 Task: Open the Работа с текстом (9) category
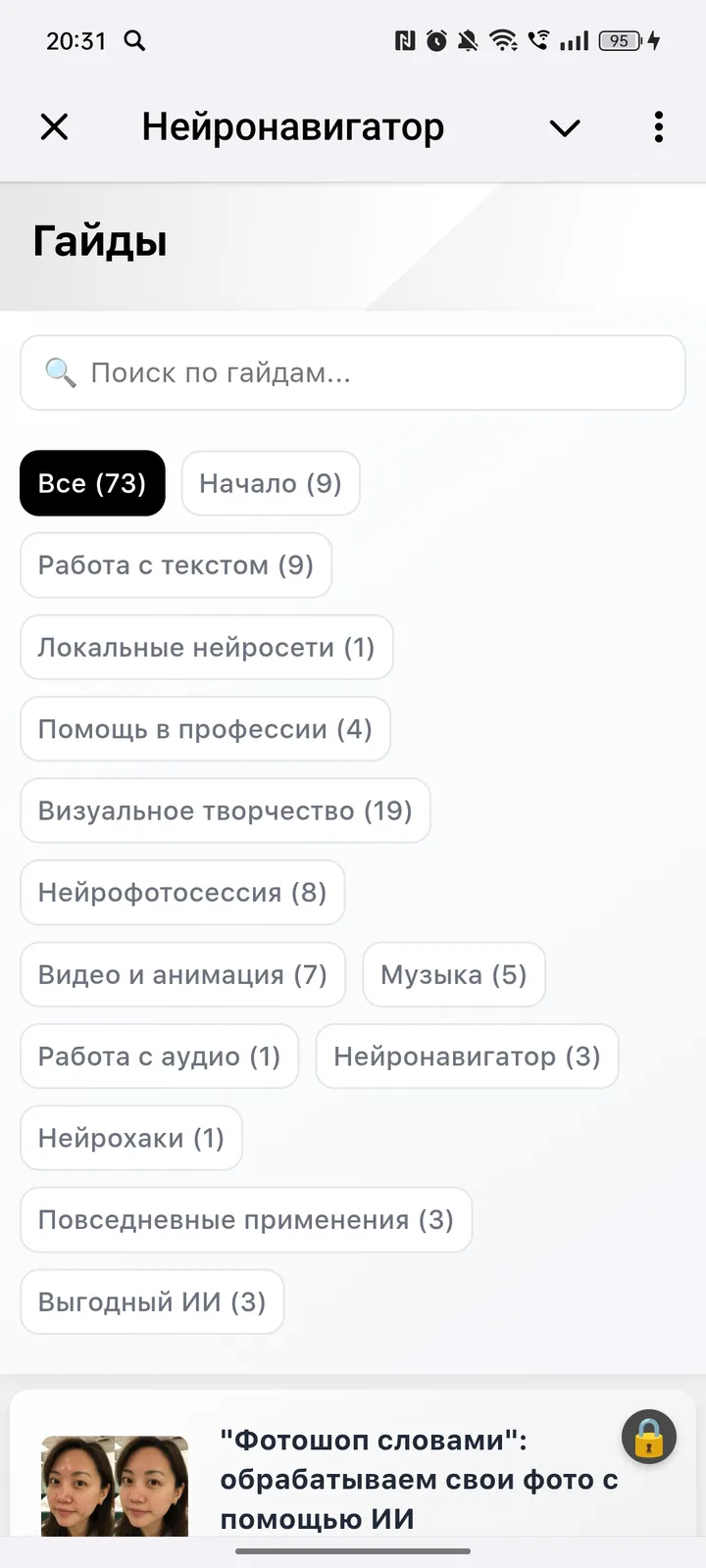coord(176,565)
